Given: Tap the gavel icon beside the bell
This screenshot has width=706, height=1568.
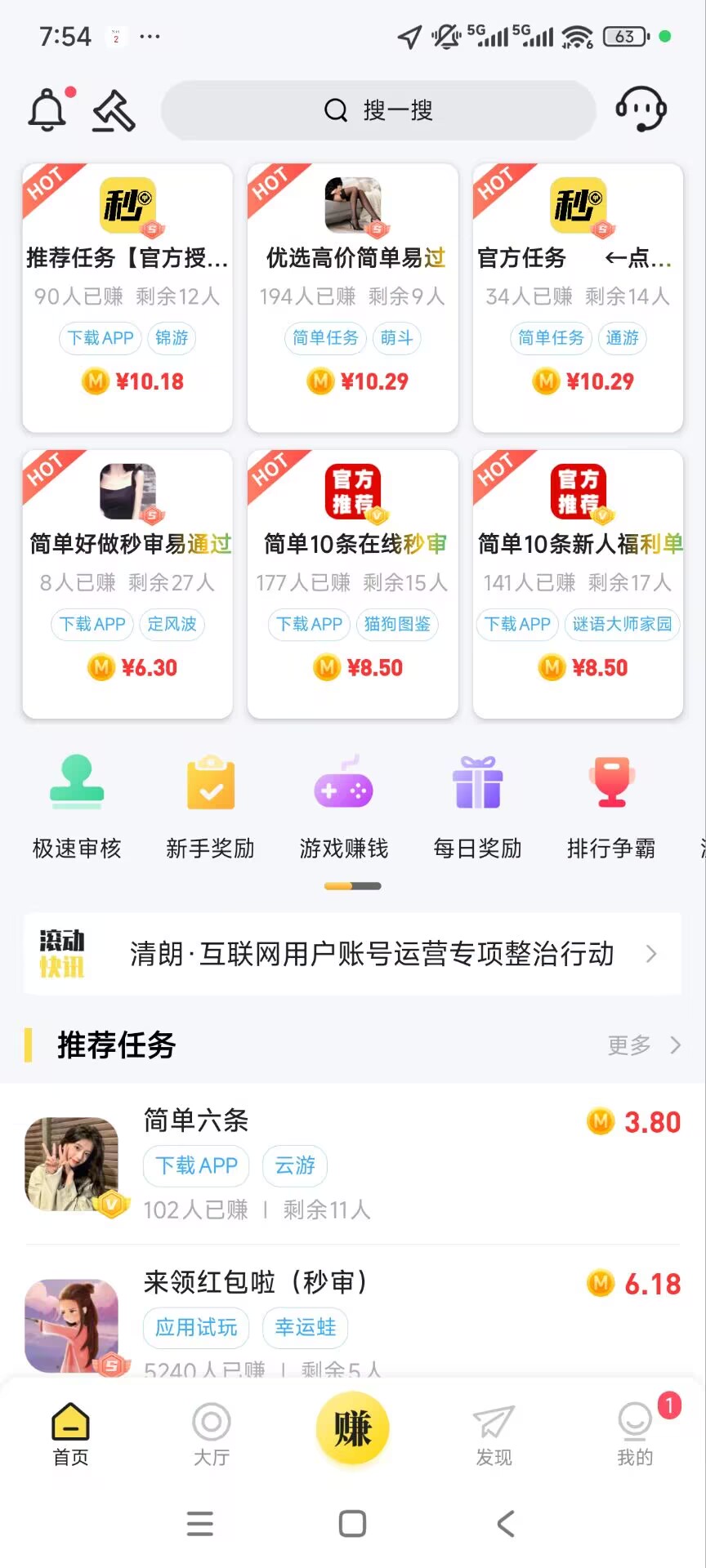Looking at the screenshot, I should (114, 110).
